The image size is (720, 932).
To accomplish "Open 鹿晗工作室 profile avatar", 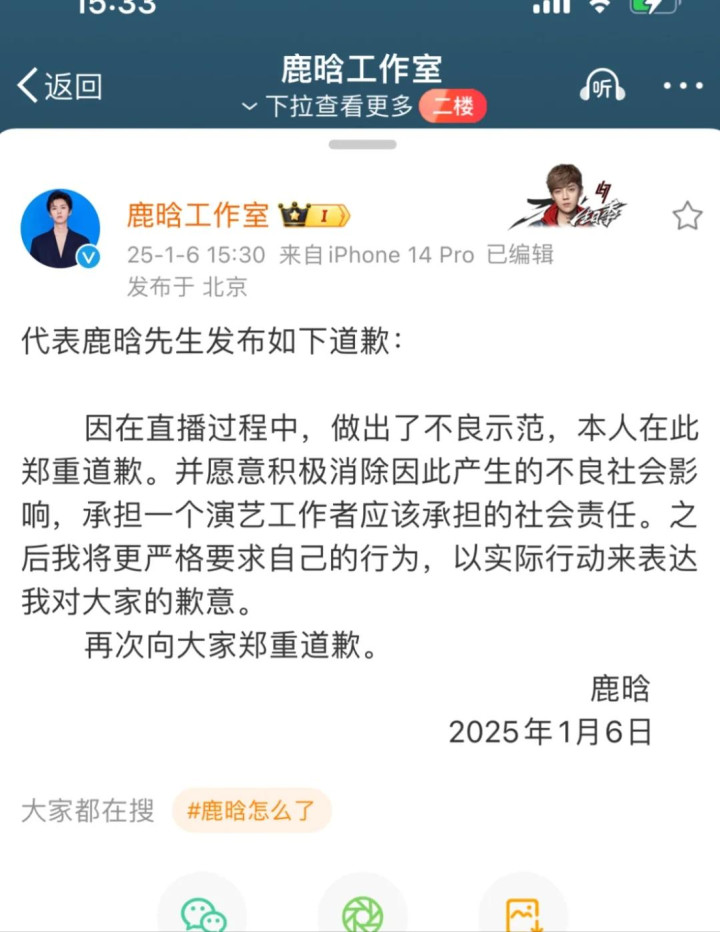I will [60, 228].
